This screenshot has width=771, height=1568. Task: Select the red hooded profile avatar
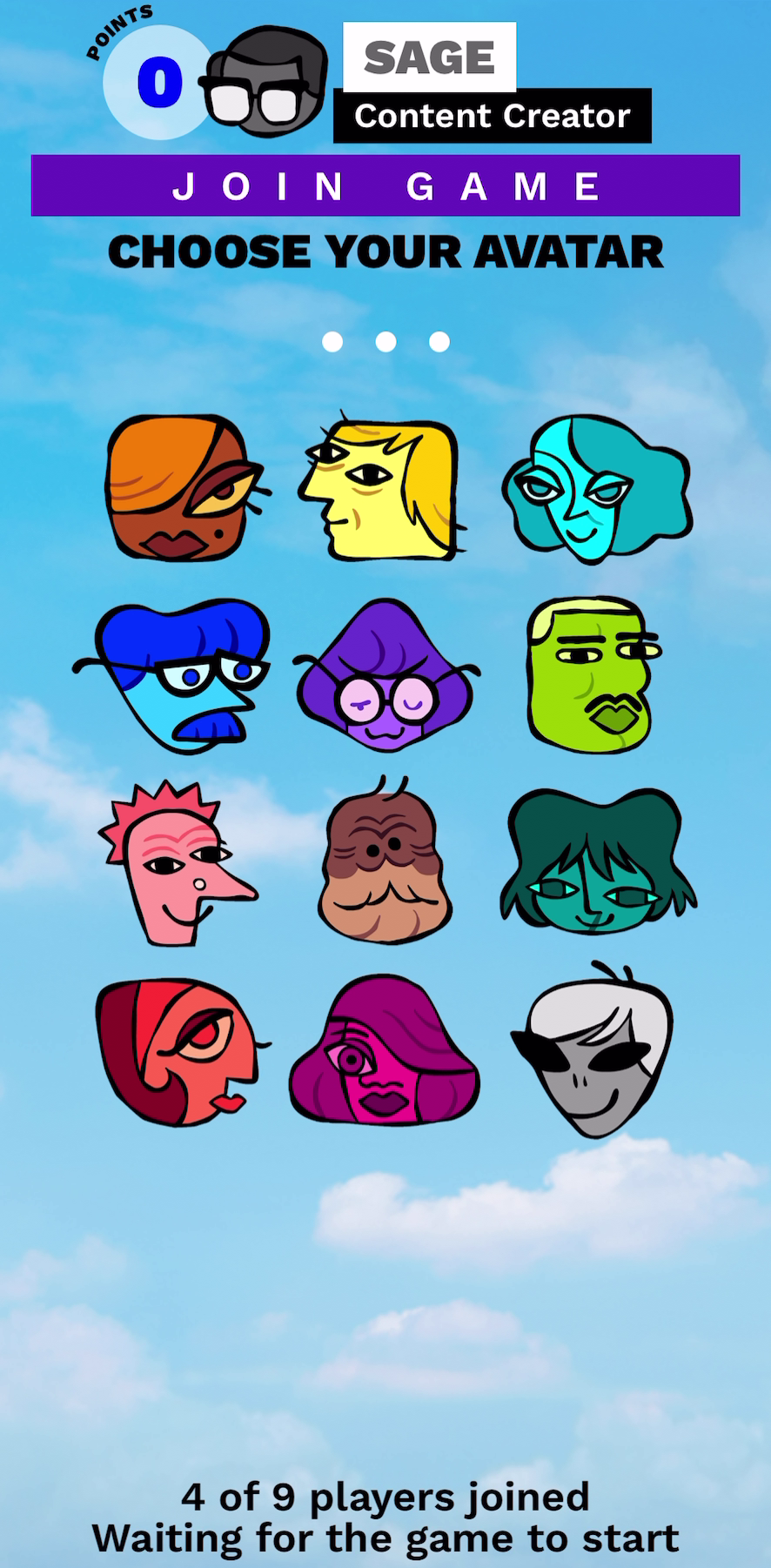pyautogui.click(x=178, y=1053)
